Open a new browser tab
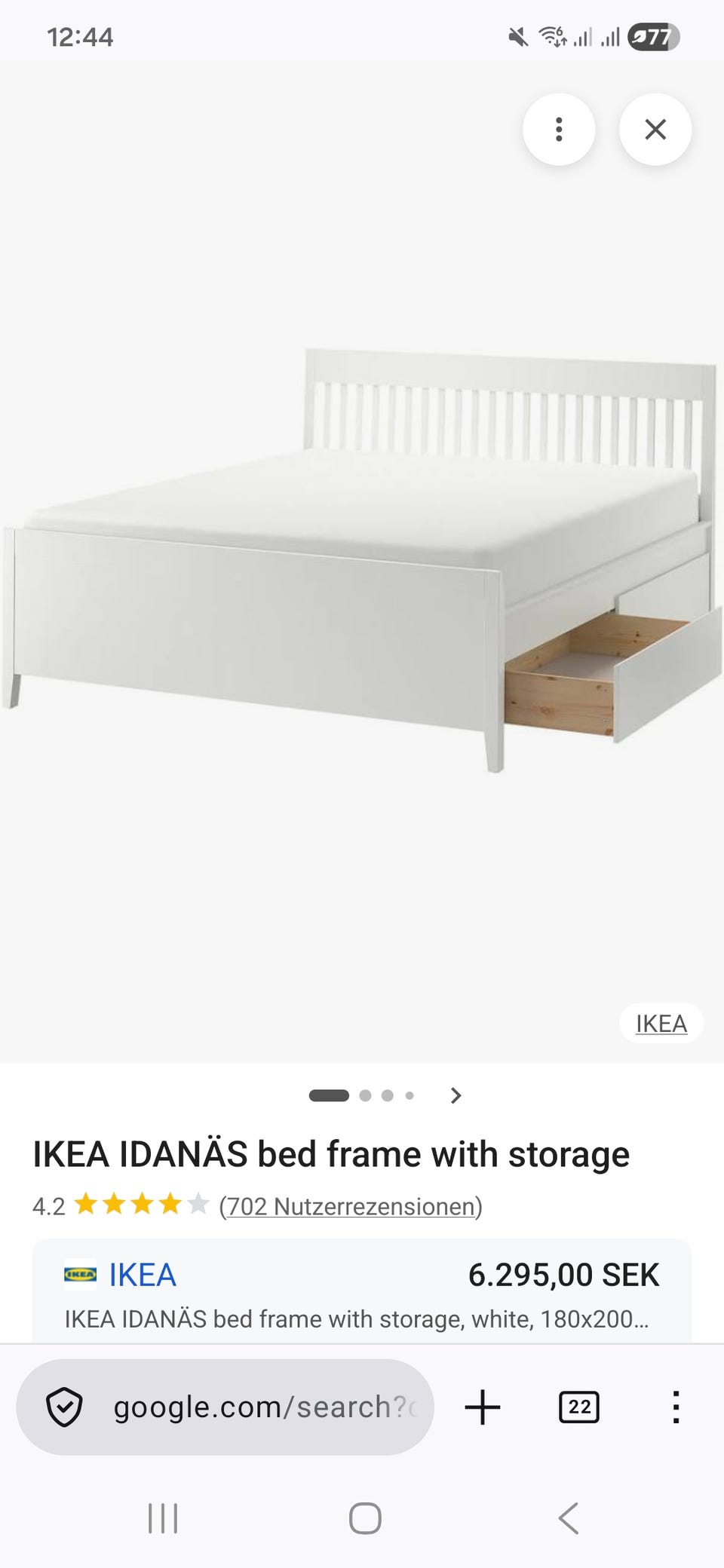 tap(483, 1407)
